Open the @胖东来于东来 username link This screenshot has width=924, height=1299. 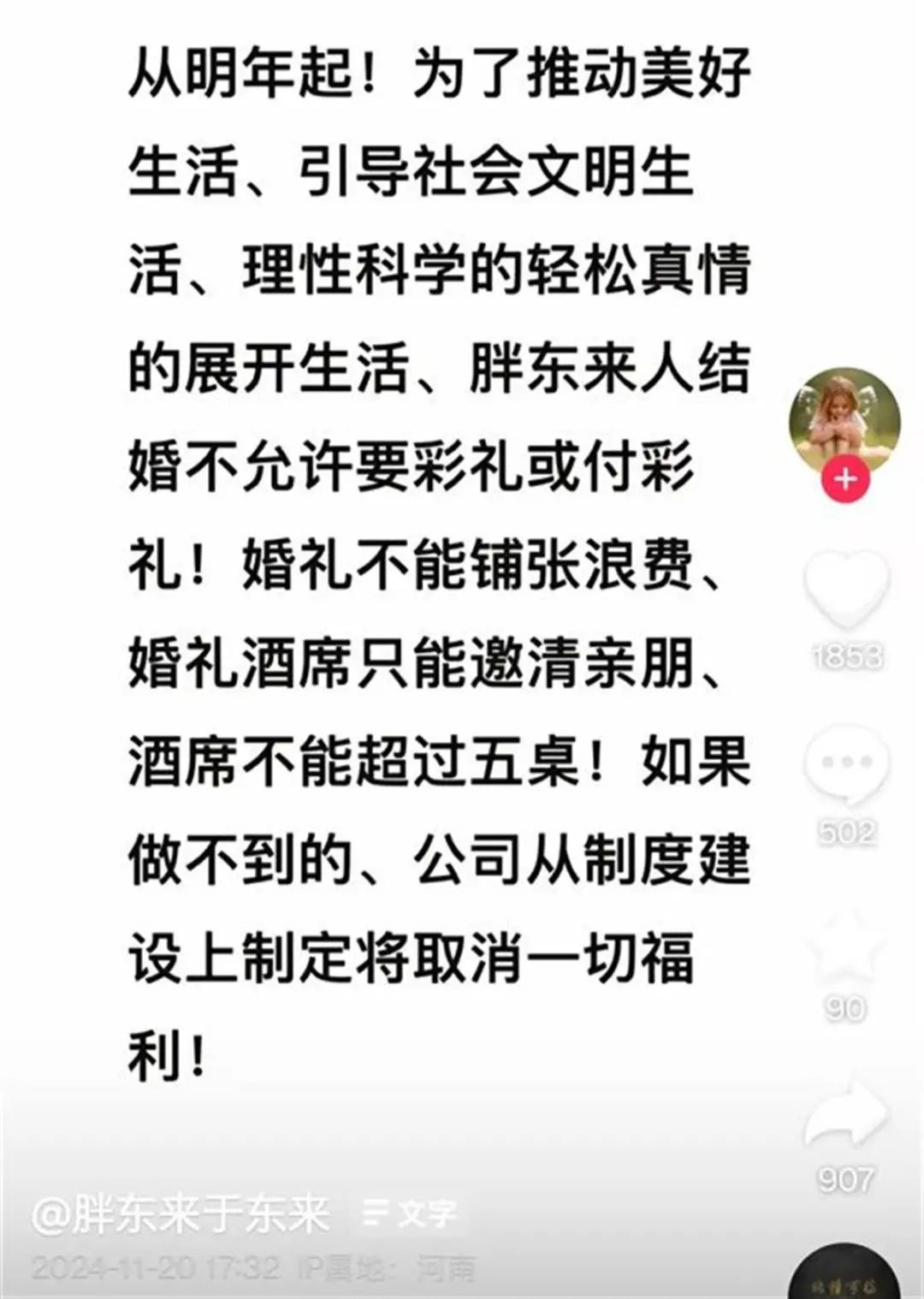tap(181, 1213)
